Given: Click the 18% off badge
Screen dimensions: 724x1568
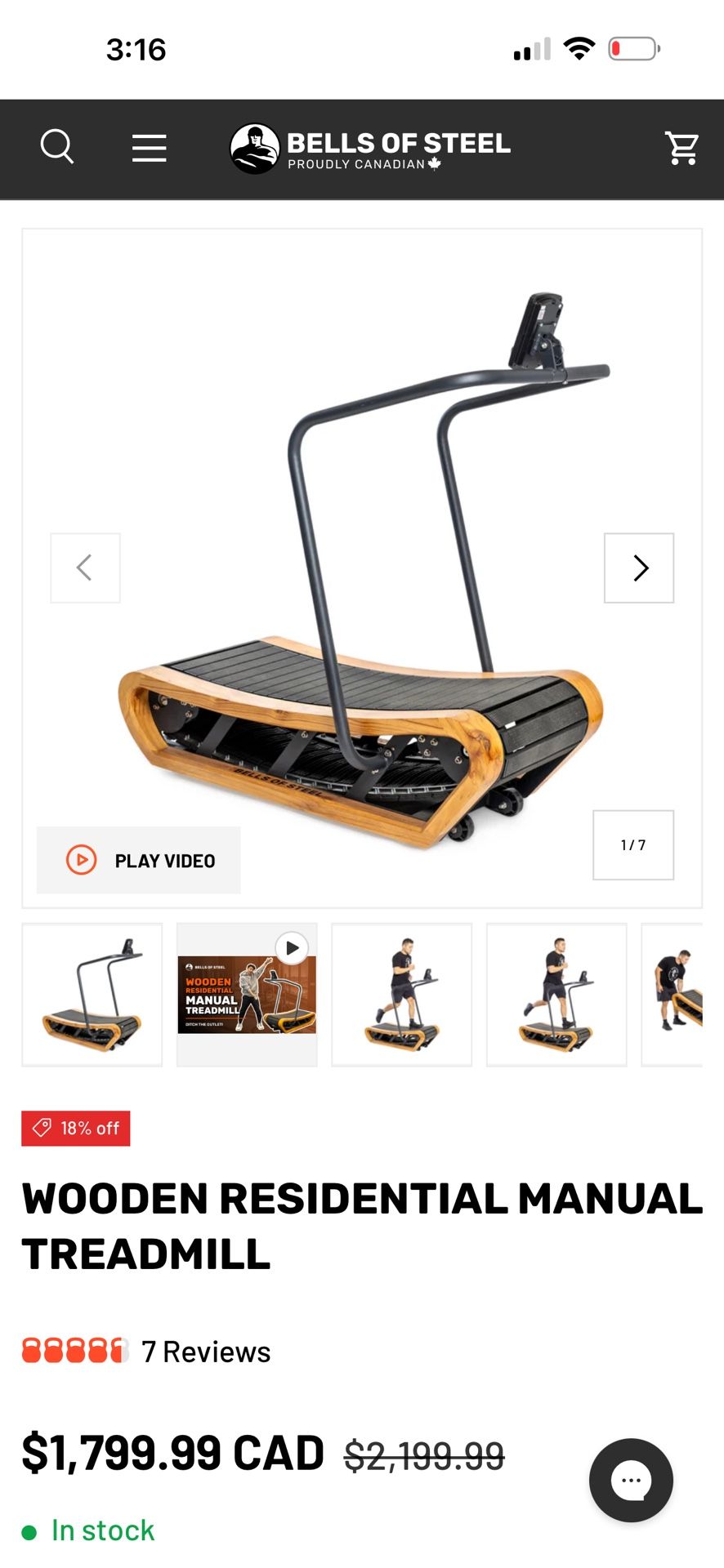Looking at the screenshot, I should 75,1128.
